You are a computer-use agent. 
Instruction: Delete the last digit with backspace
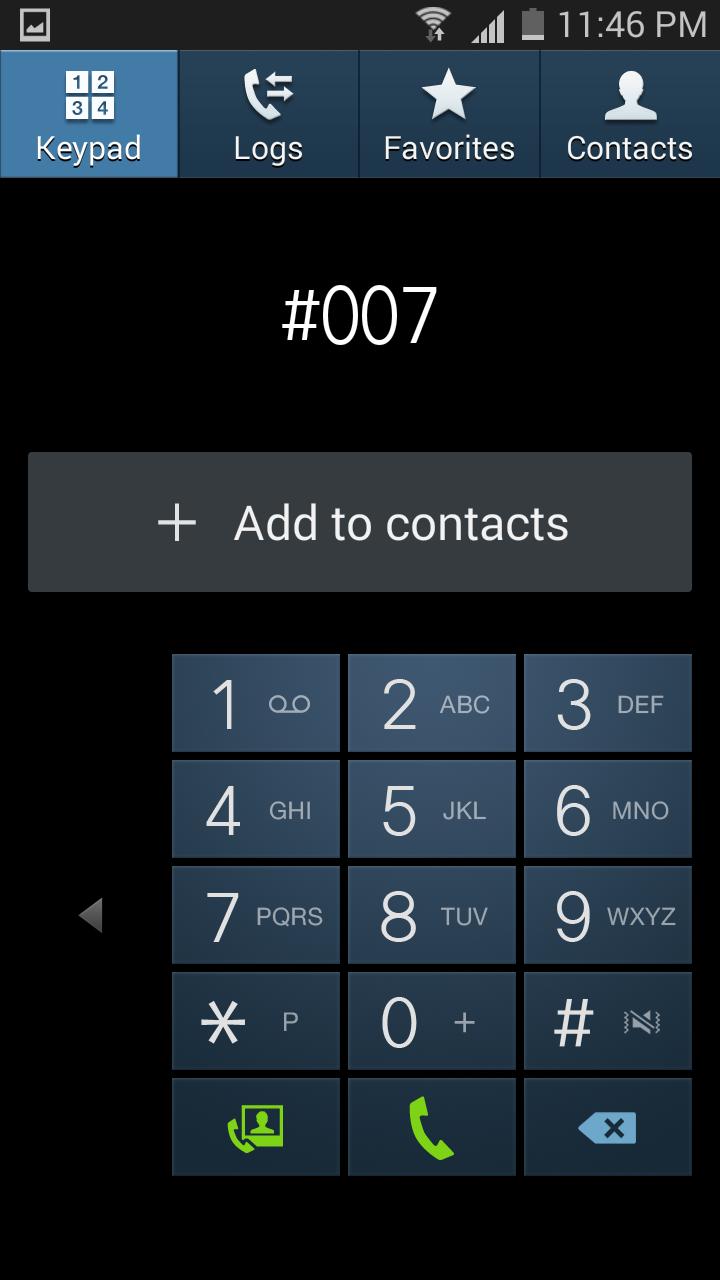coord(608,1128)
